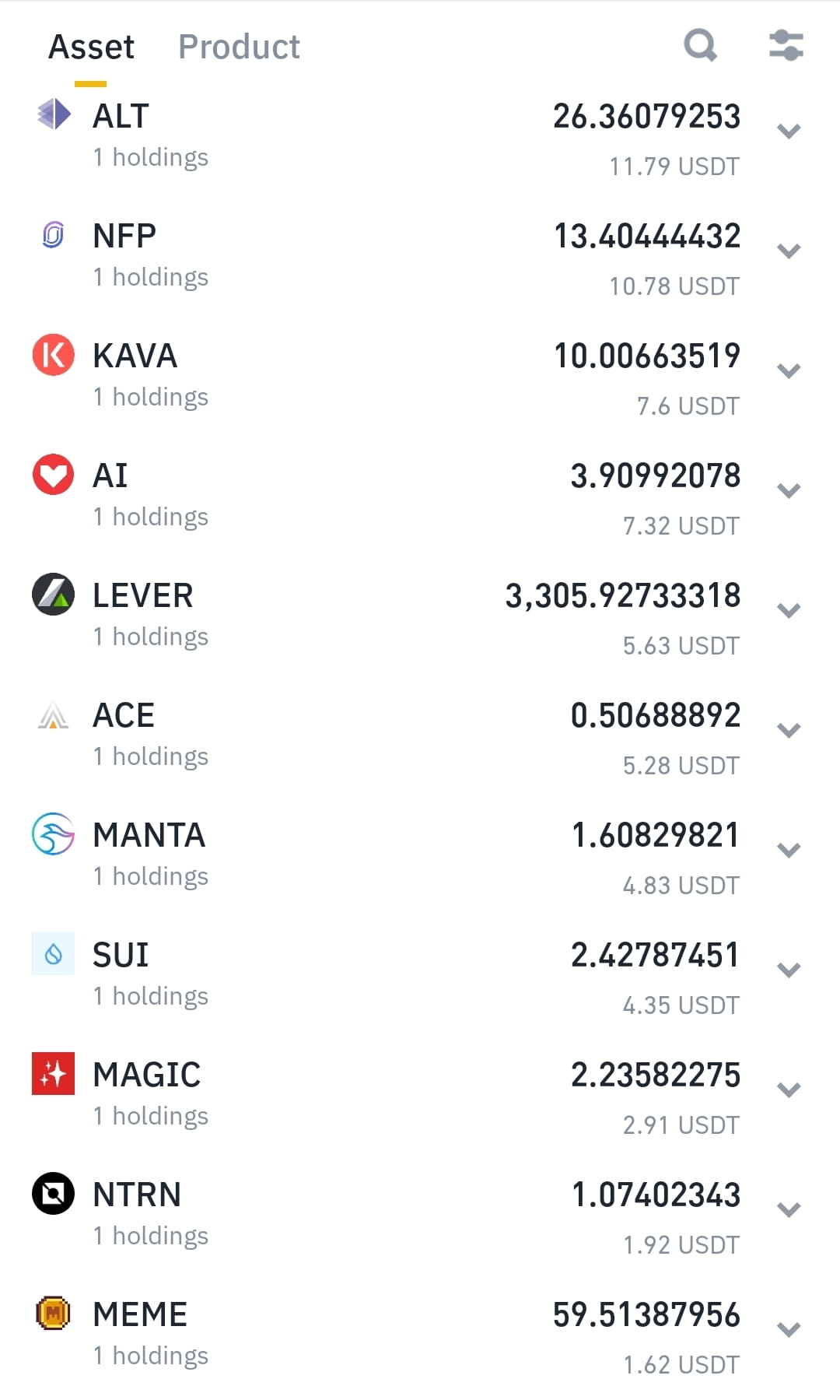Open the search icon

point(701,46)
